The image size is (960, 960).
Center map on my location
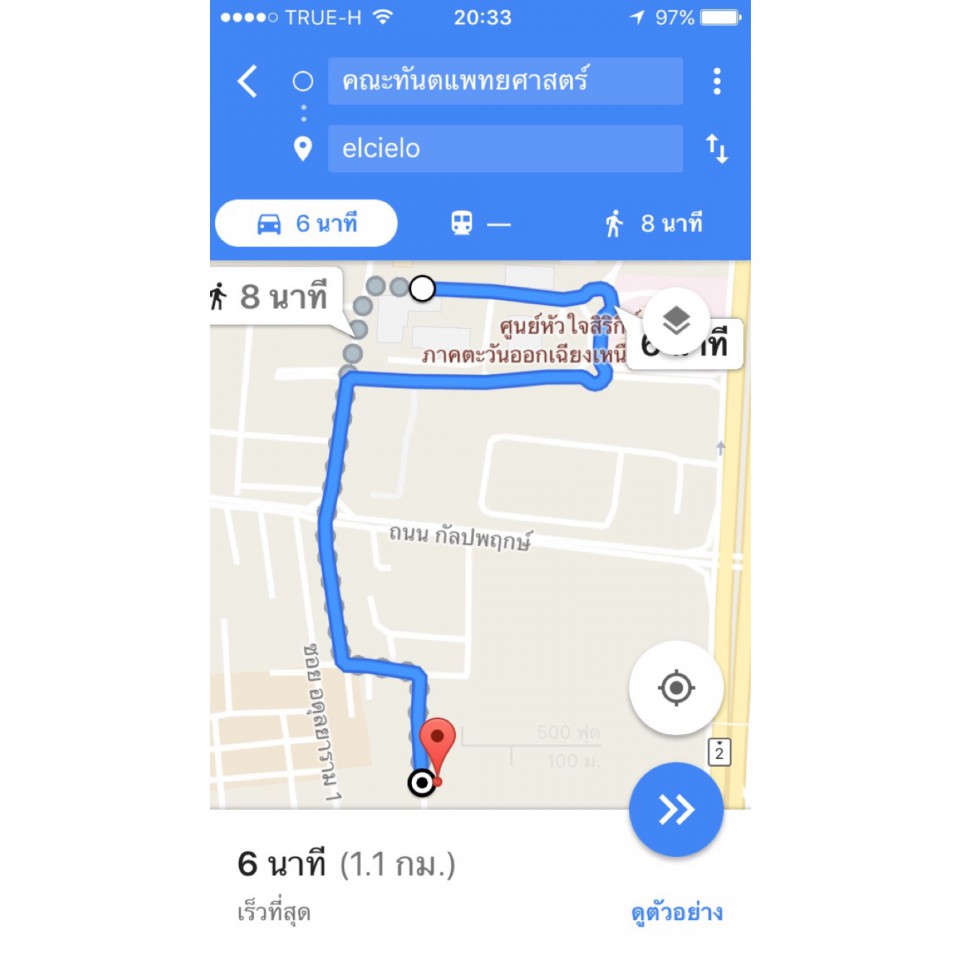676,688
